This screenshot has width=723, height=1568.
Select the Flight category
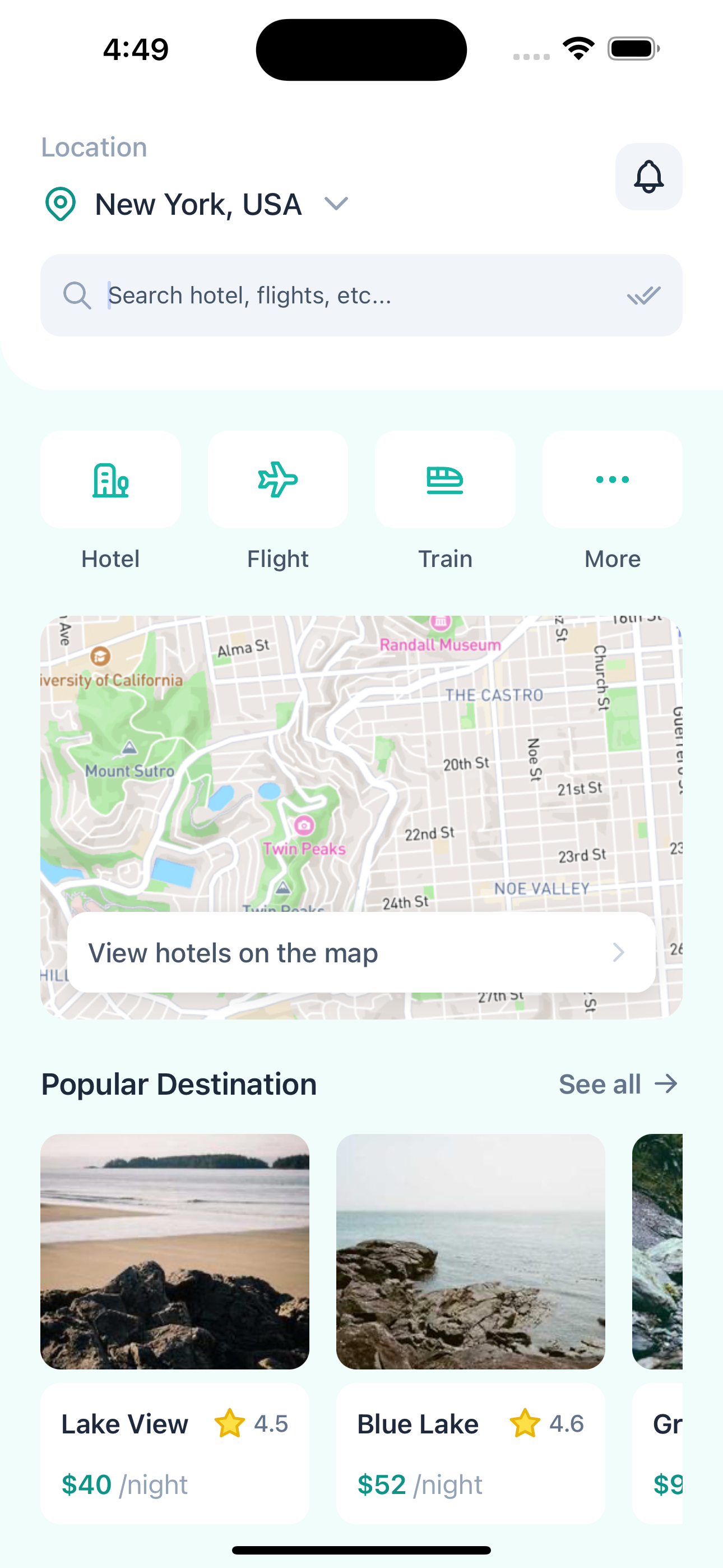point(277,479)
